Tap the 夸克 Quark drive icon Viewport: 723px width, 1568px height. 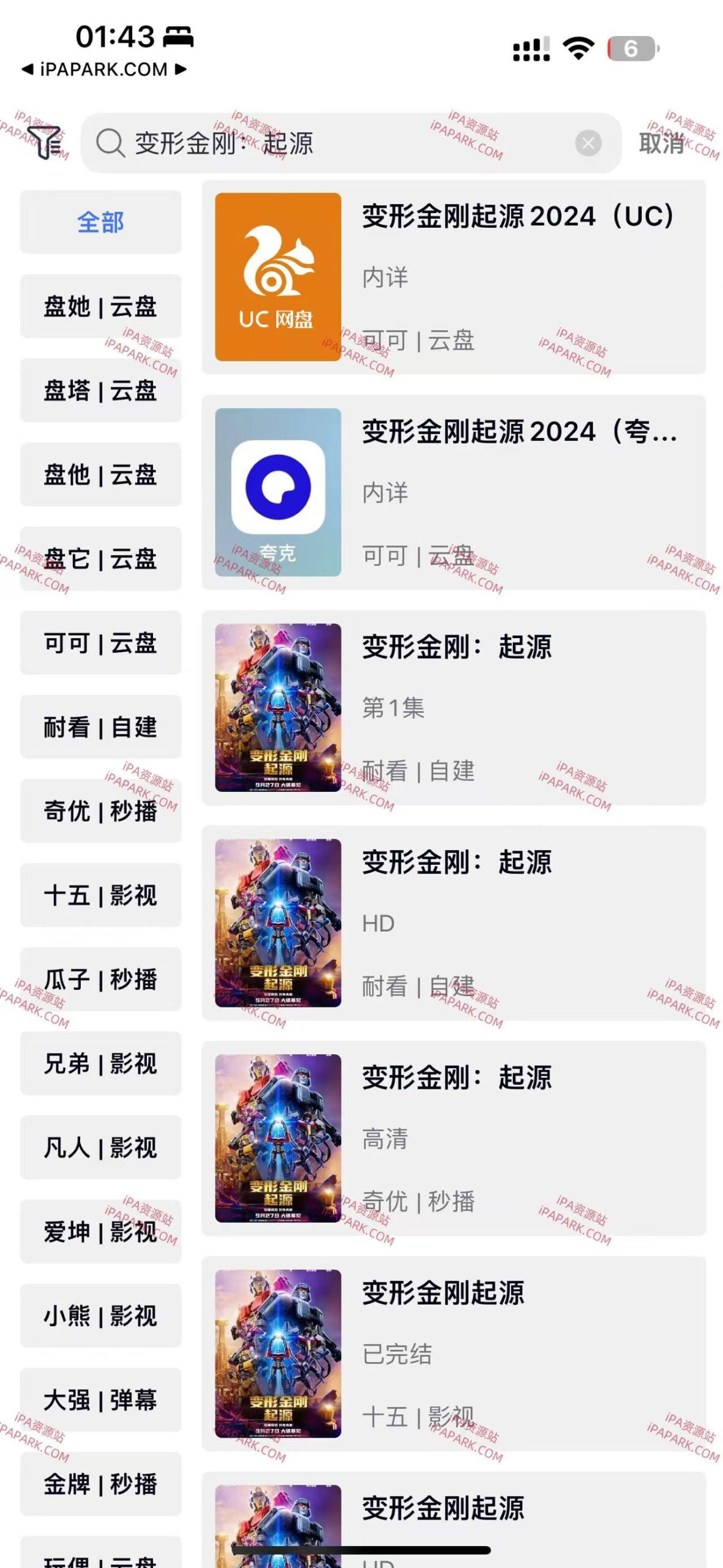pyautogui.click(x=279, y=487)
